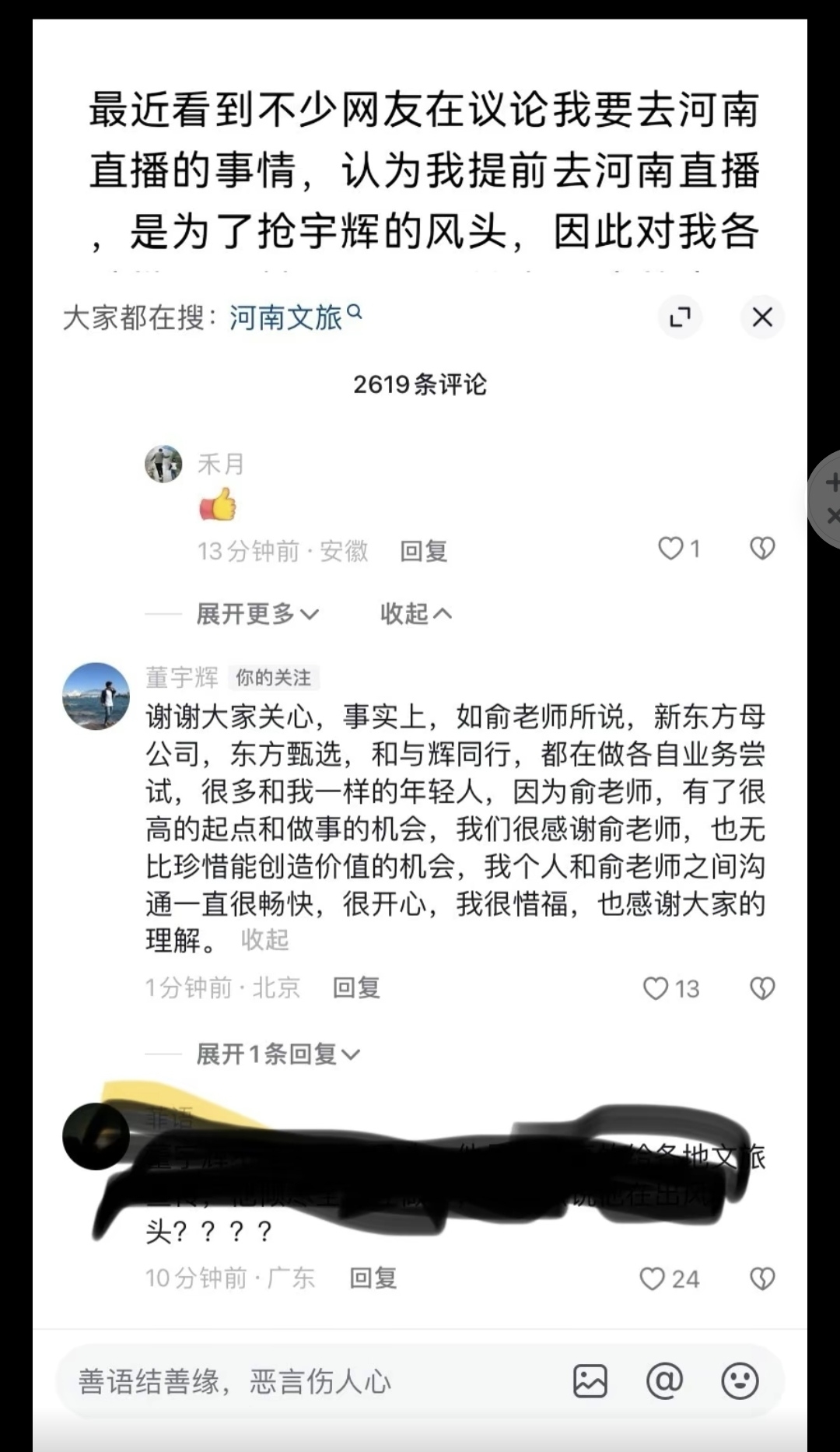Collapse replies with 收起 arrow
Image resolution: width=840 pixels, height=1452 pixels.
pyautogui.click(x=415, y=614)
